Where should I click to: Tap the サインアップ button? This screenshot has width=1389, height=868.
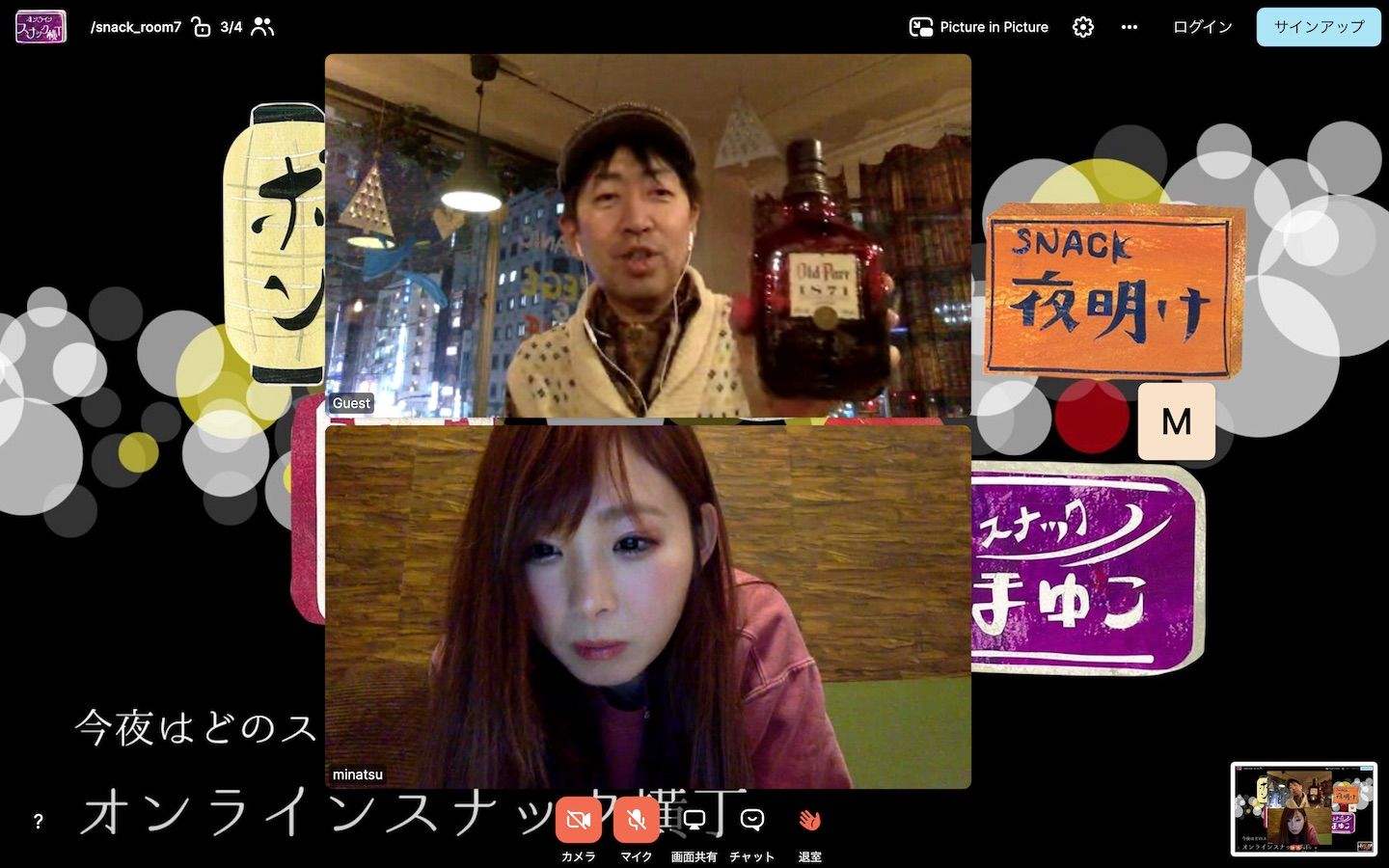[1319, 27]
